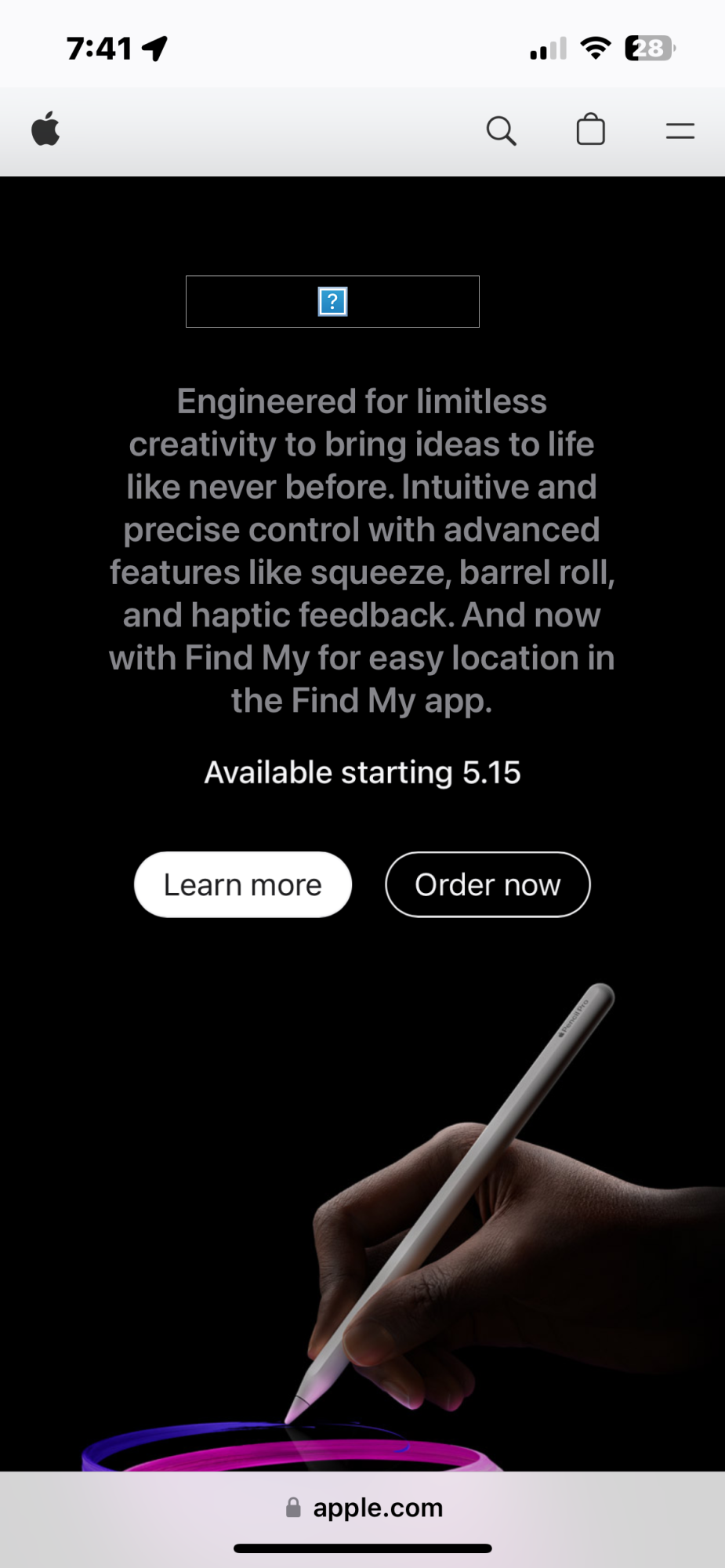
Task: Open the hamburger navigation menu
Action: pos(680,131)
